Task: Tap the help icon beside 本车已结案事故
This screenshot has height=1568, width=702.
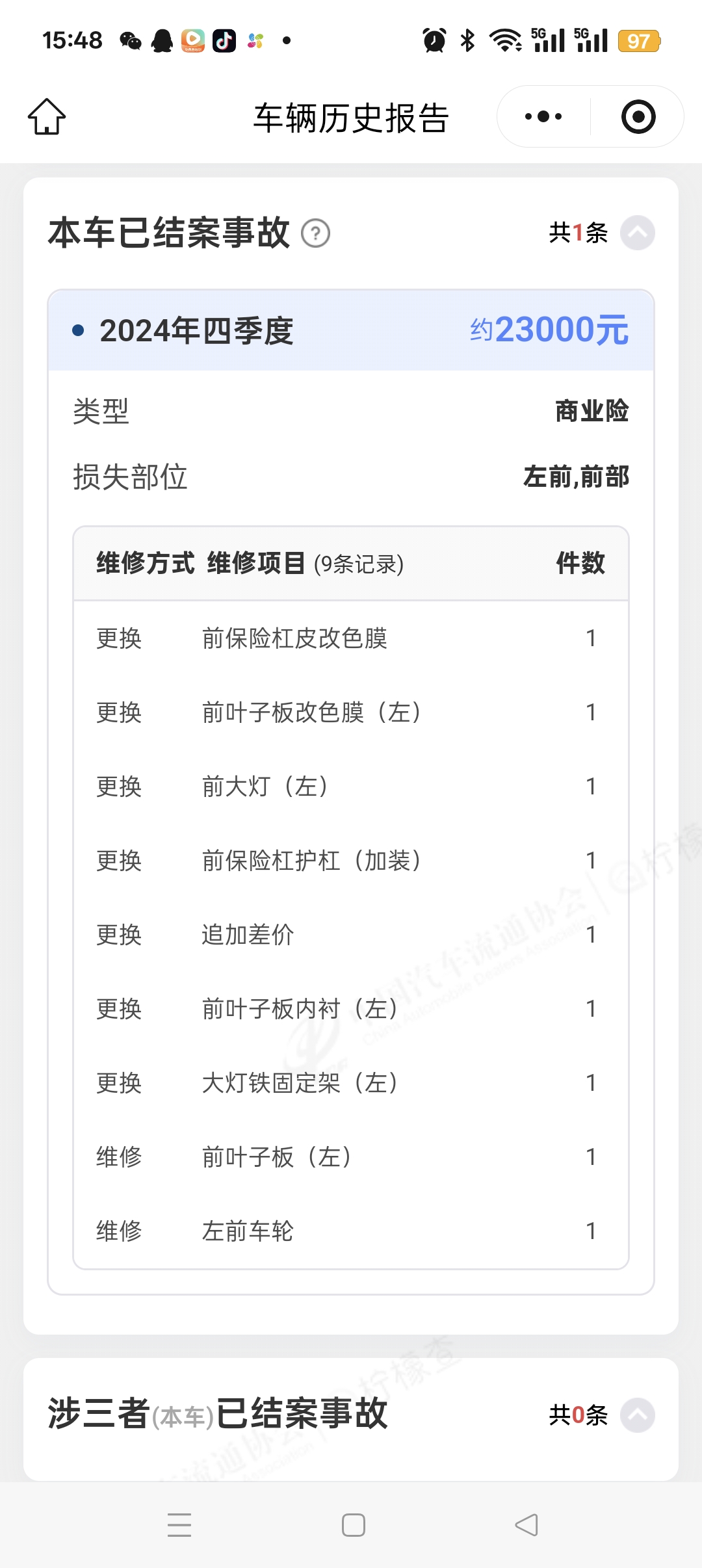Action: pyautogui.click(x=316, y=233)
